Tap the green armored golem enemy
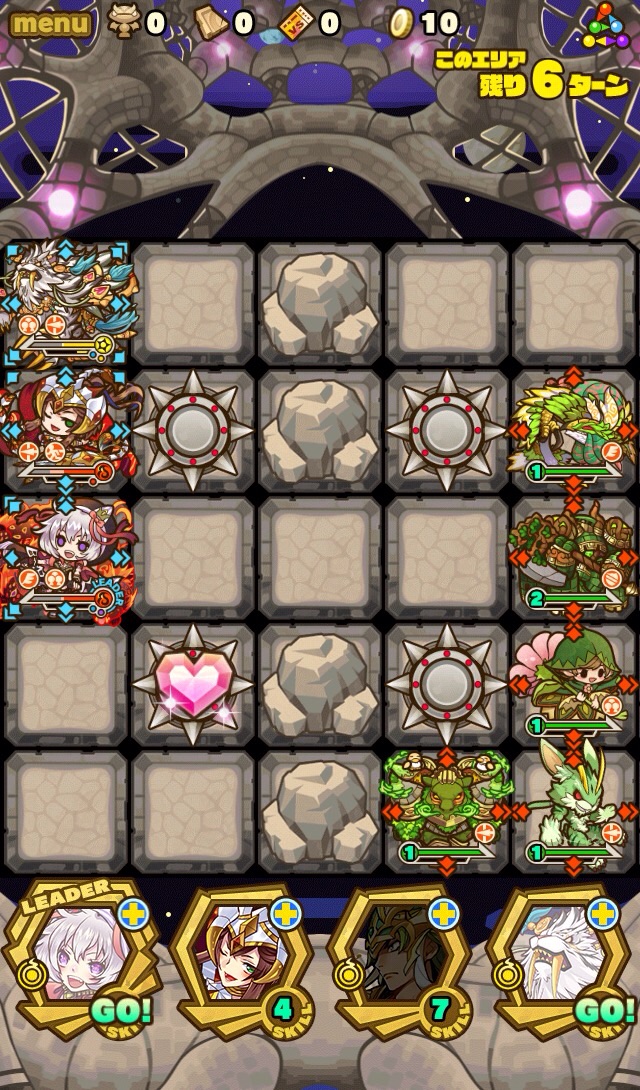 574,557
